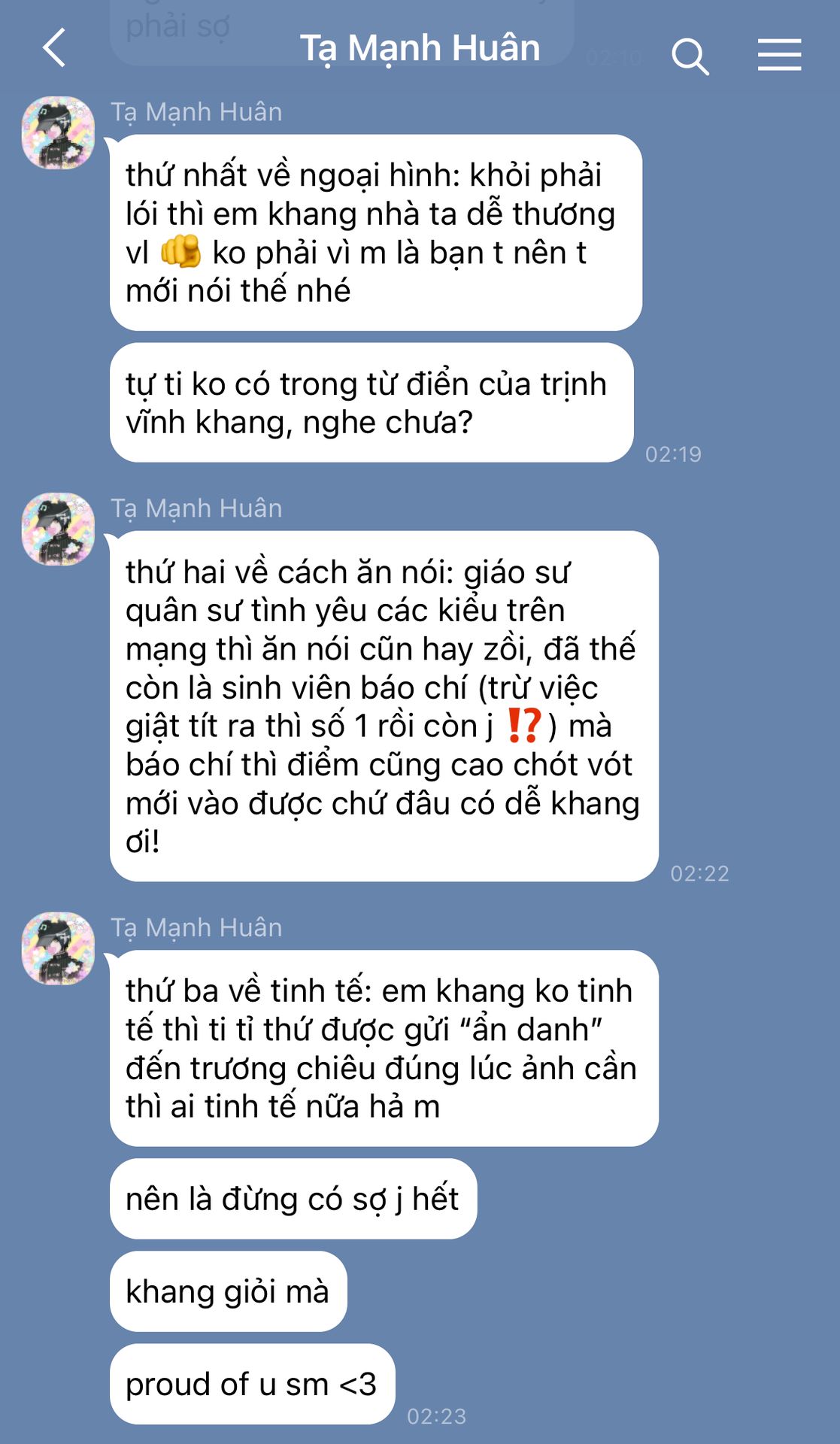This screenshot has width=840, height=1444.
Task: Open the chat hamburger menu
Action: (779, 55)
